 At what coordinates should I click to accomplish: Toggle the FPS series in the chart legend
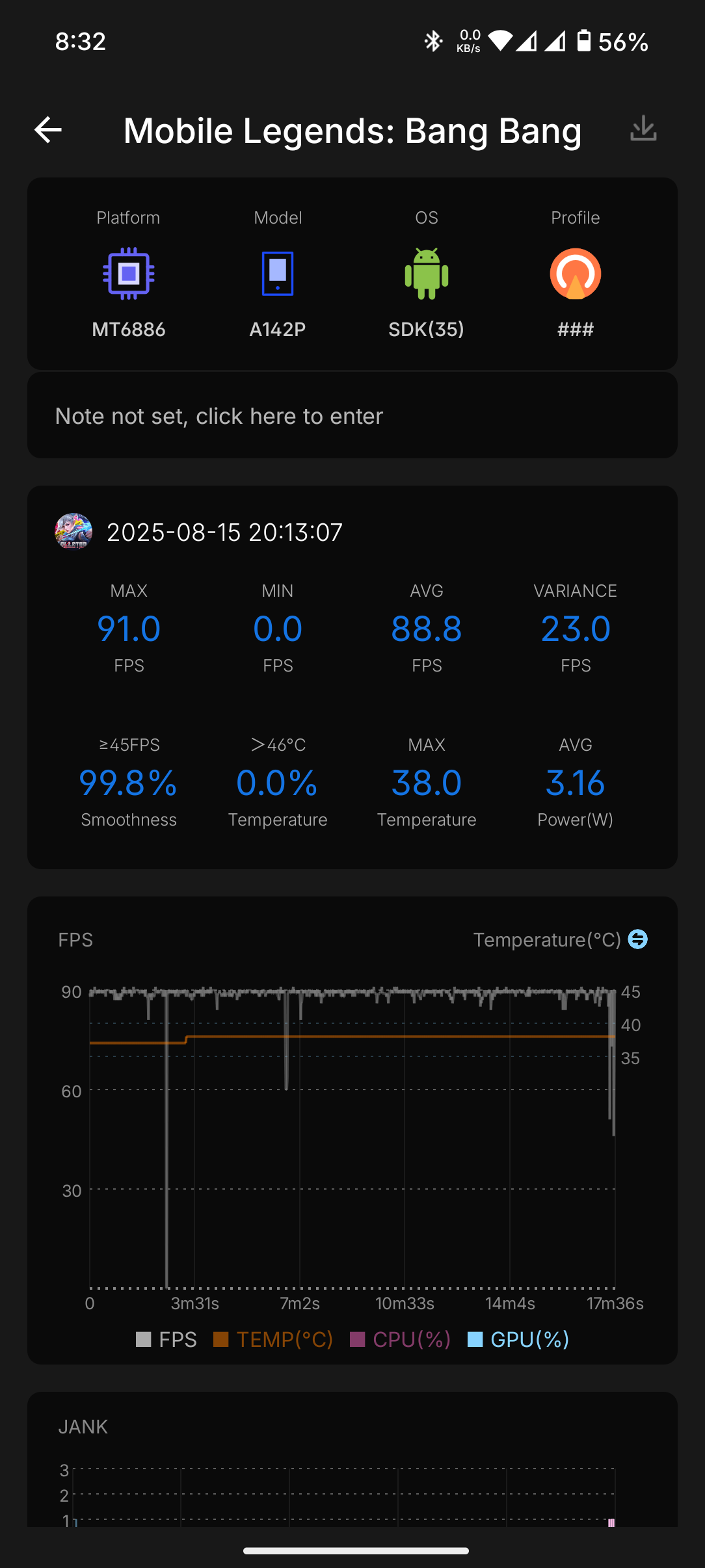click(x=166, y=1339)
